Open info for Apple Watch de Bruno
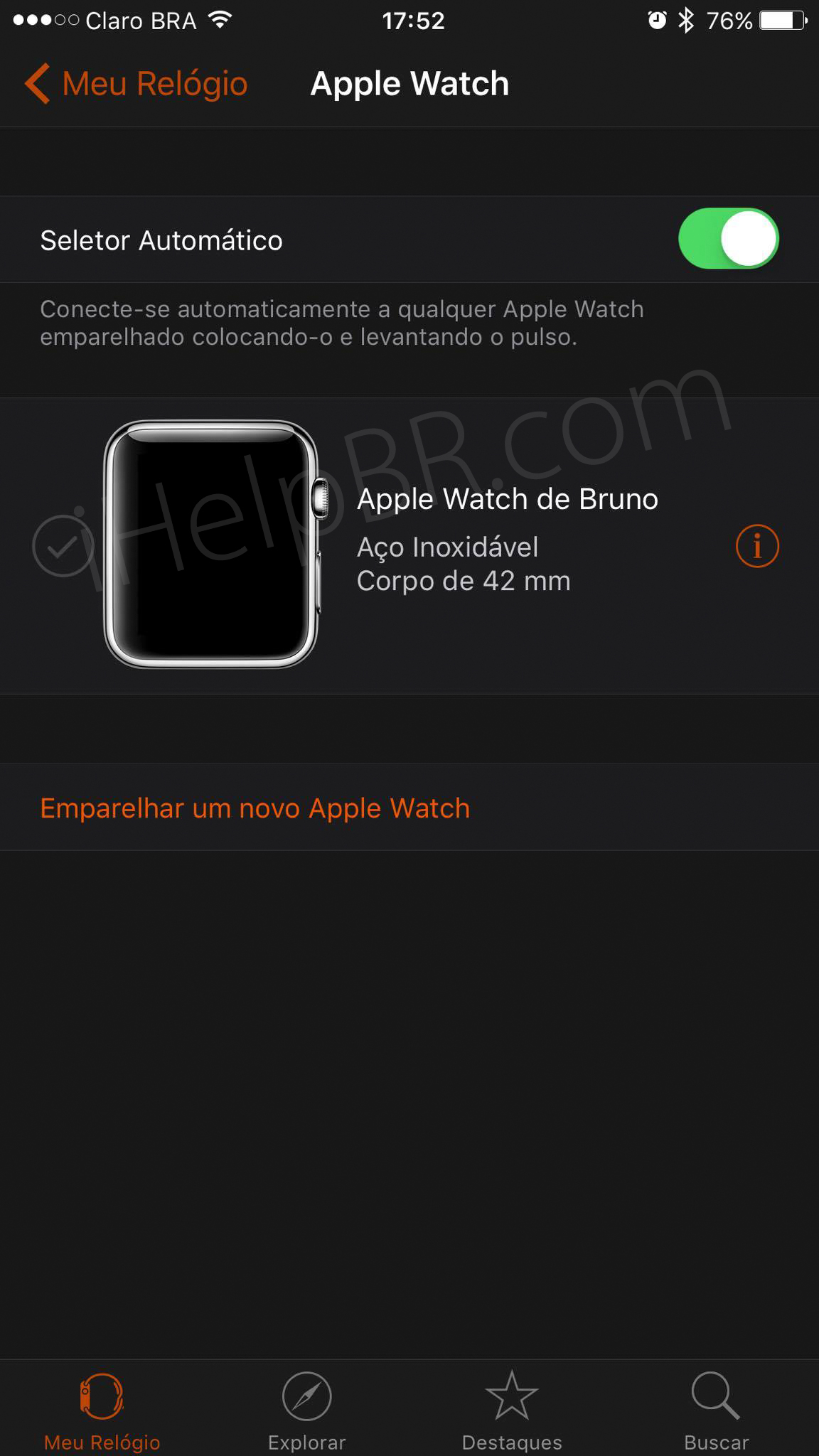Viewport: 819px width, 1456px height. click(756, 546)
